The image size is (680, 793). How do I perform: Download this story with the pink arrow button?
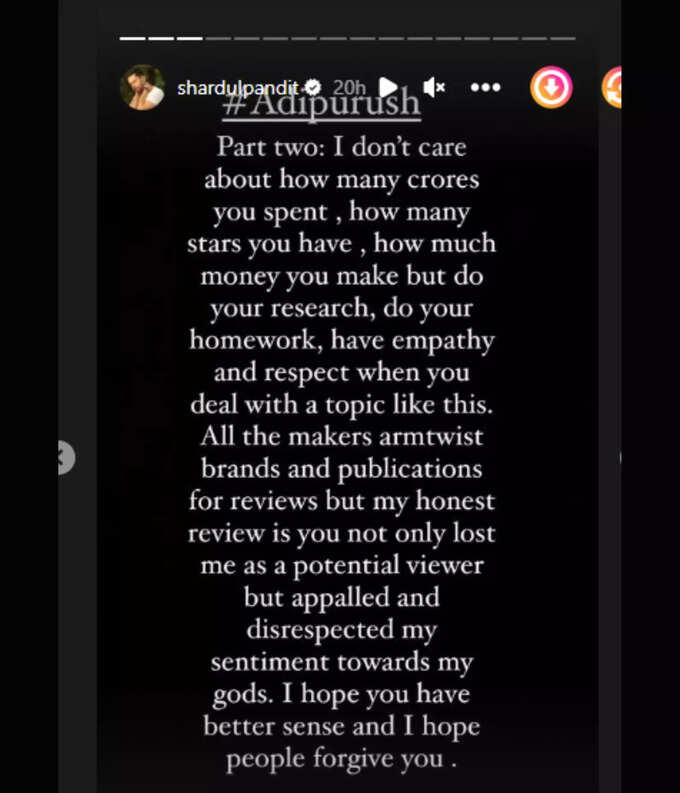tap(550, 87)
